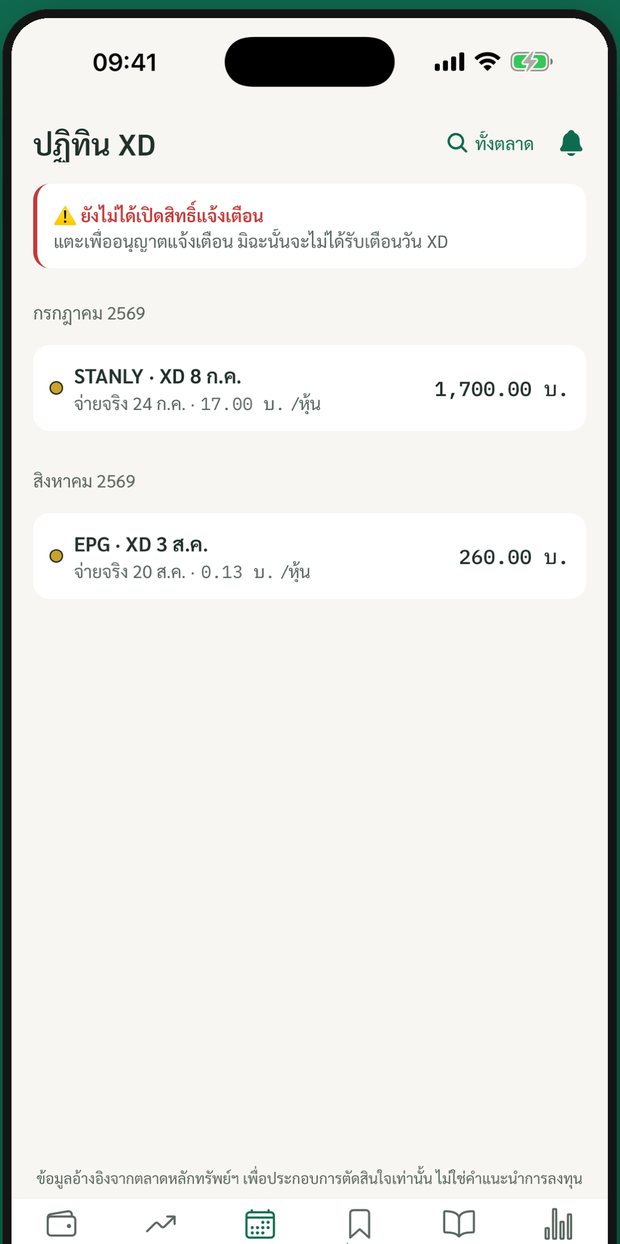620x1244 pixels.
Task: Tap the ทั้งตลาด search button
Action: (x=490, y=144)
